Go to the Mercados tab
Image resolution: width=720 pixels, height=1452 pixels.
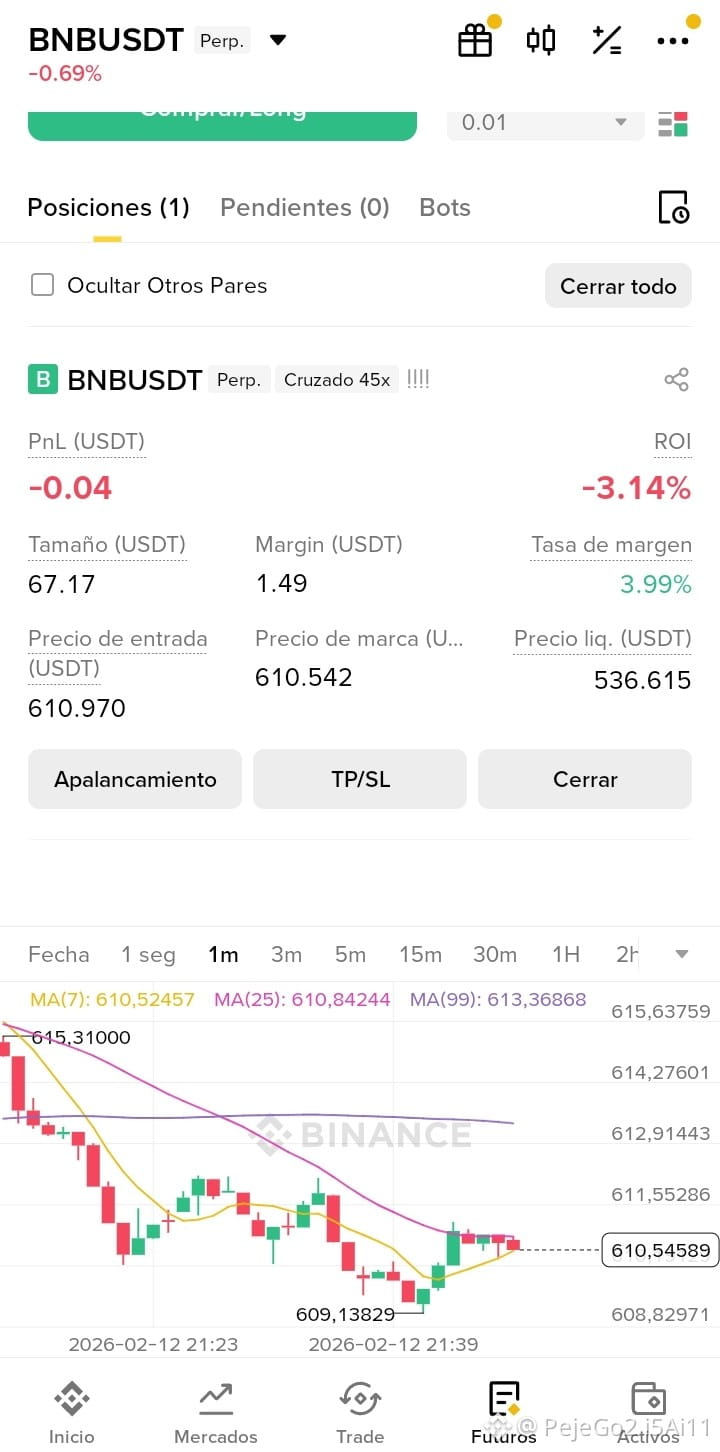(x=216, y=1413)
